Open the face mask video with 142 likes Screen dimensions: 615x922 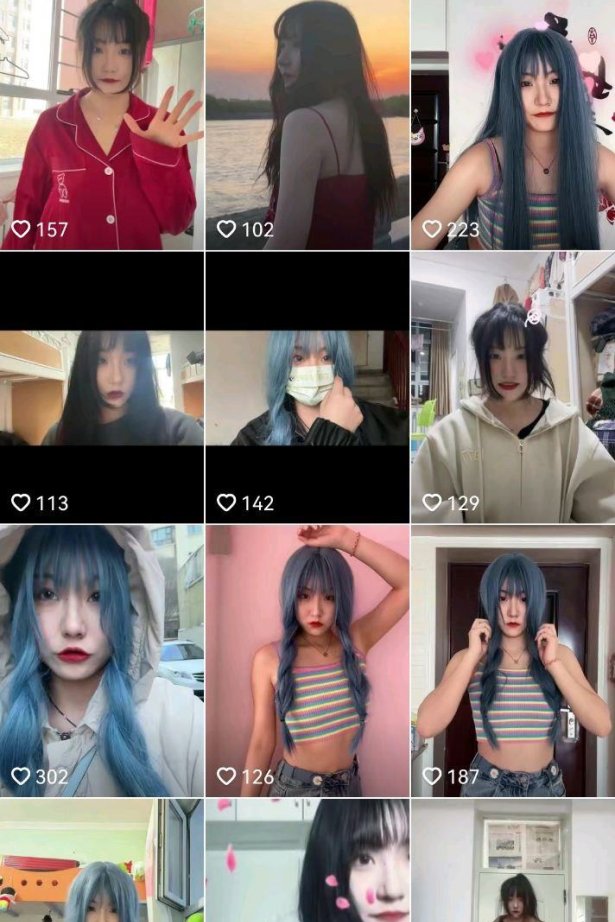pos(307,388)
